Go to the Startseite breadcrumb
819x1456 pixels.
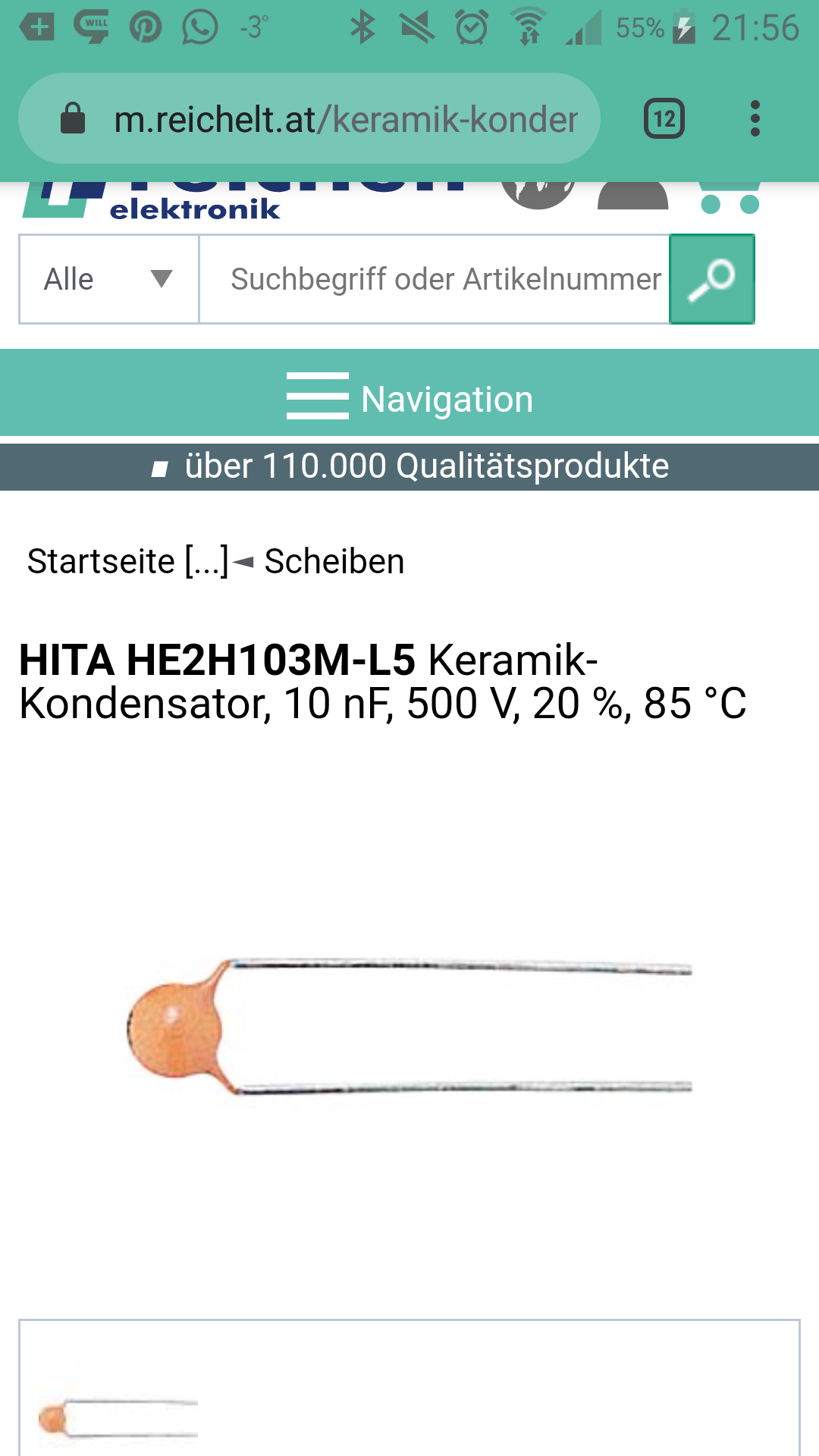(101, 562)
